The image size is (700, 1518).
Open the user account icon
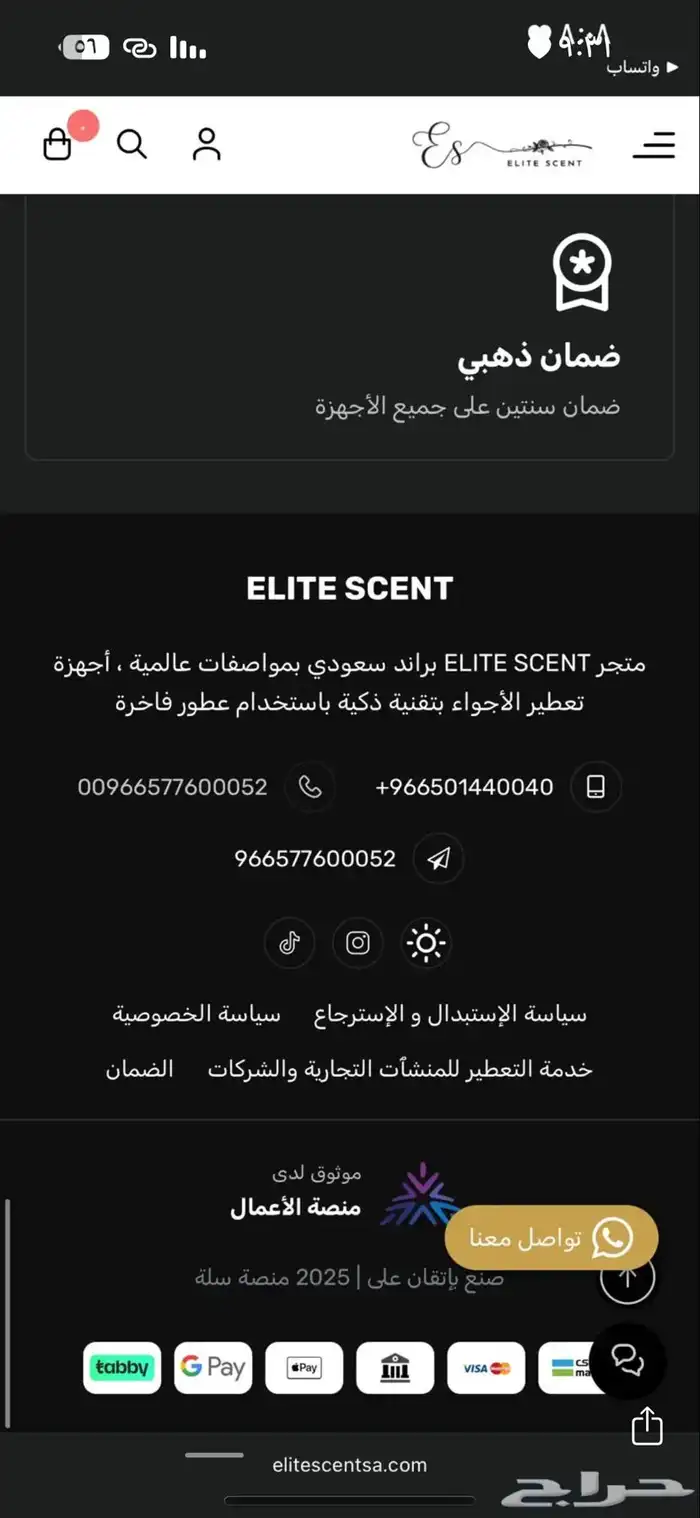pos(206,144)
